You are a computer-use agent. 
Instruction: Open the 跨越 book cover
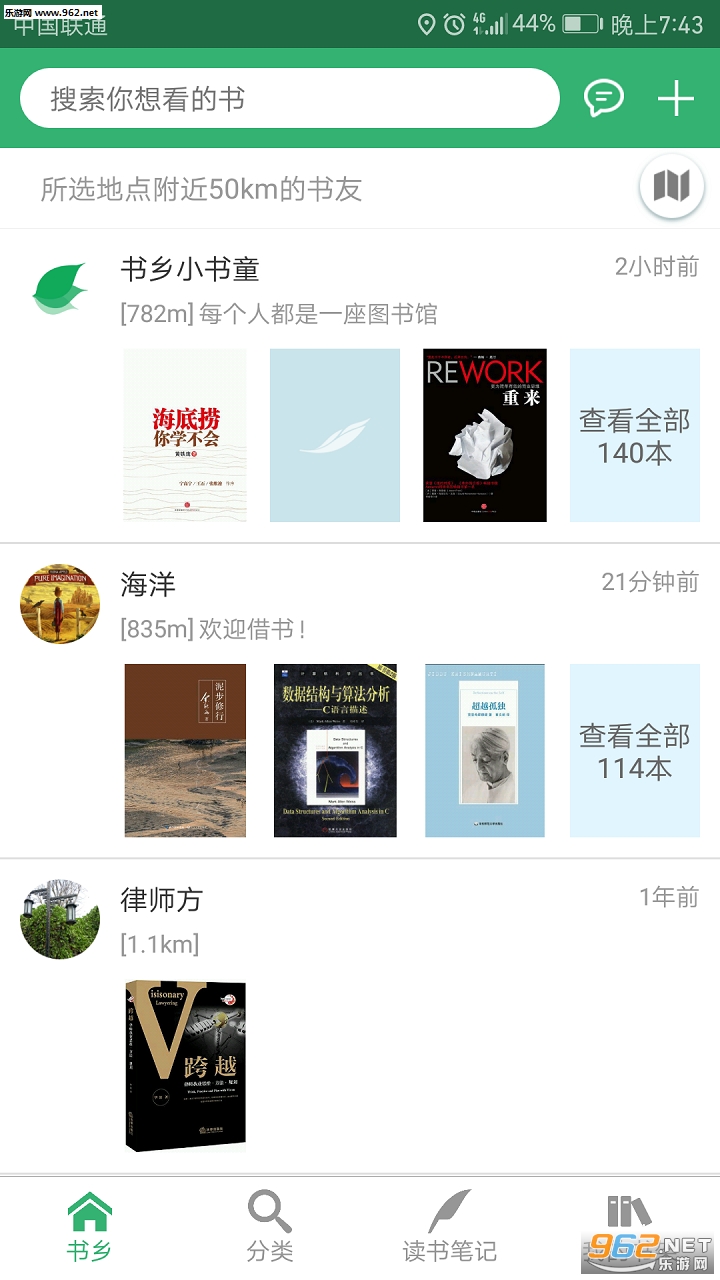pos(186,1066)
